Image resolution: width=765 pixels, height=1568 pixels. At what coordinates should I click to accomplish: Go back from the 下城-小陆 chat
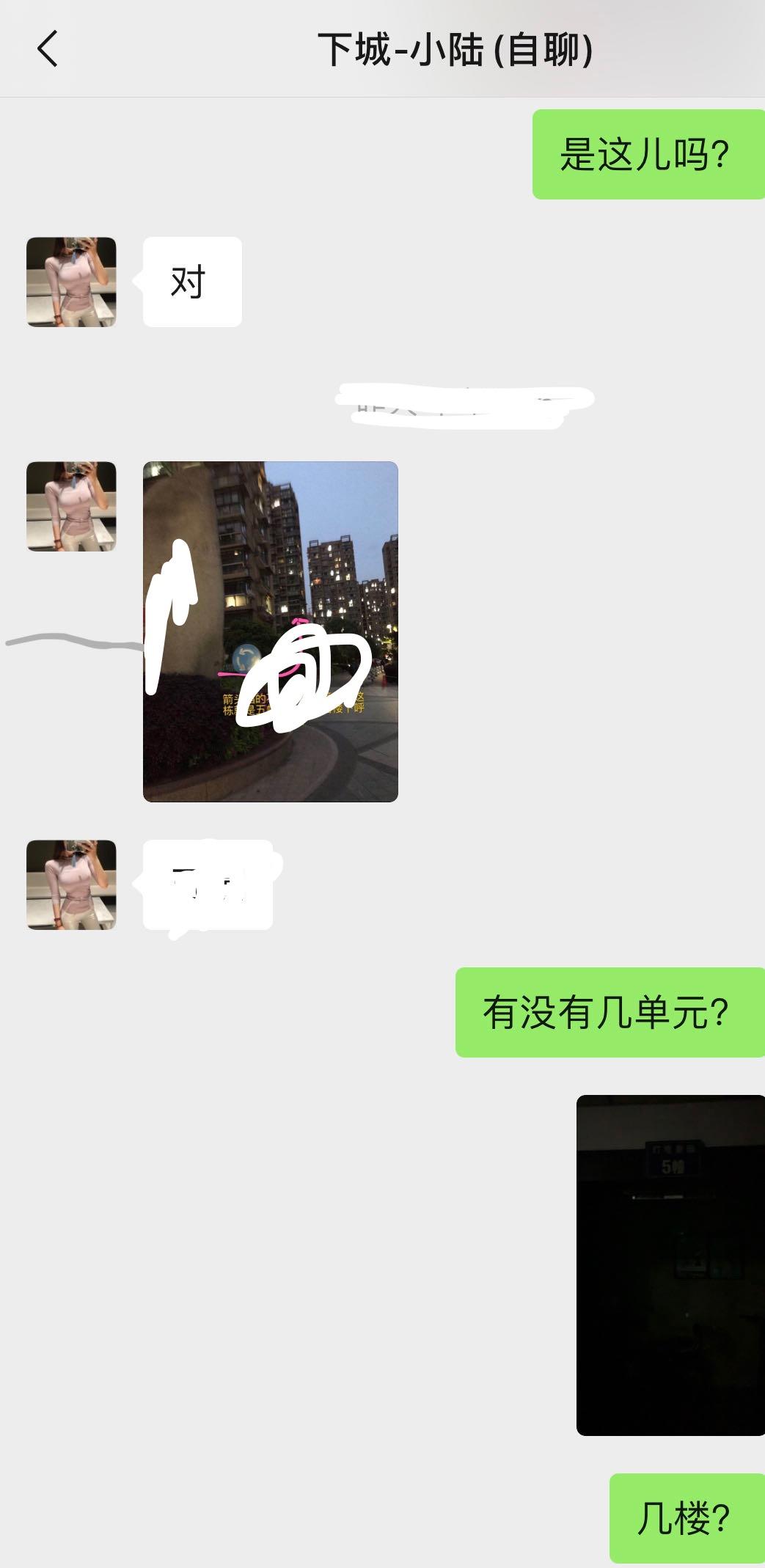point(48,49)
